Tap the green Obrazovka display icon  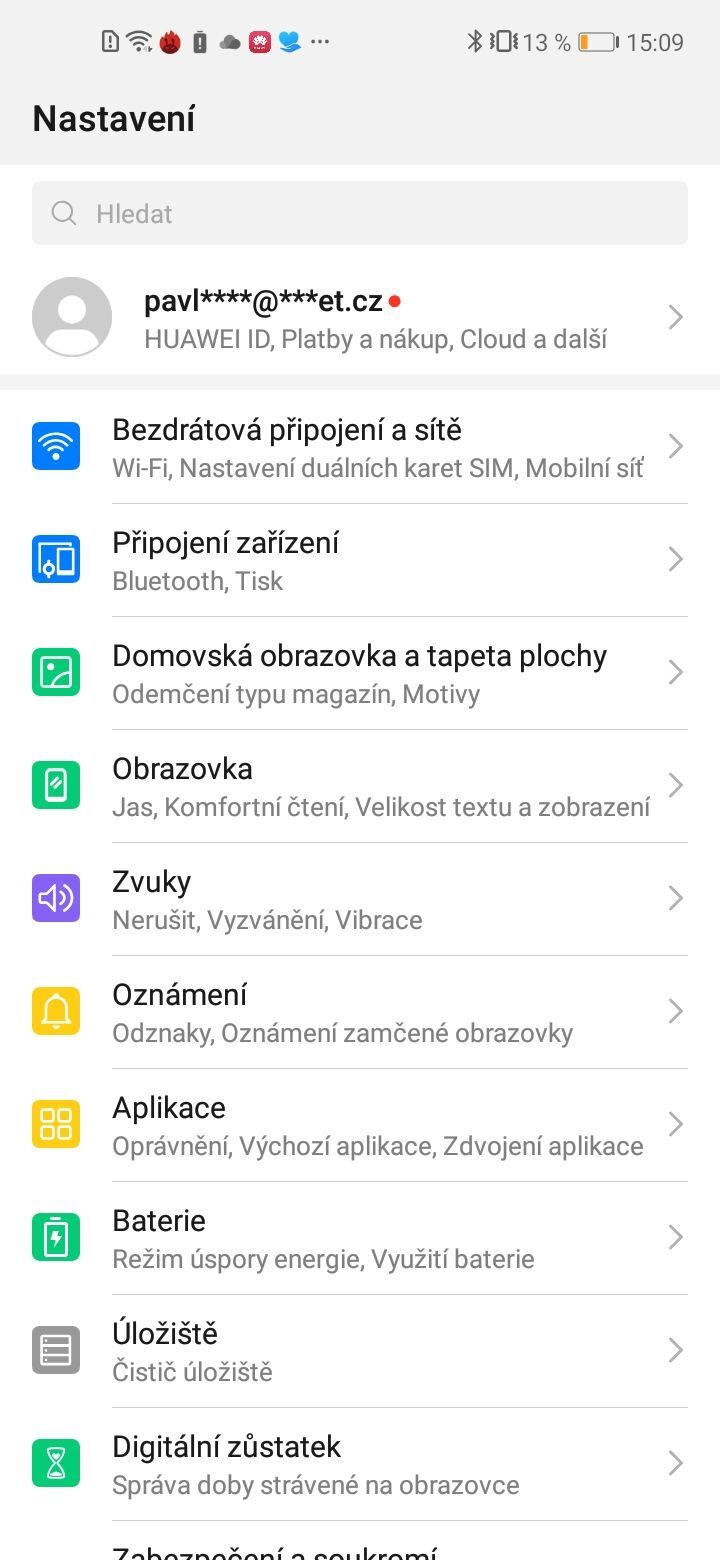(x=56, y=785)
